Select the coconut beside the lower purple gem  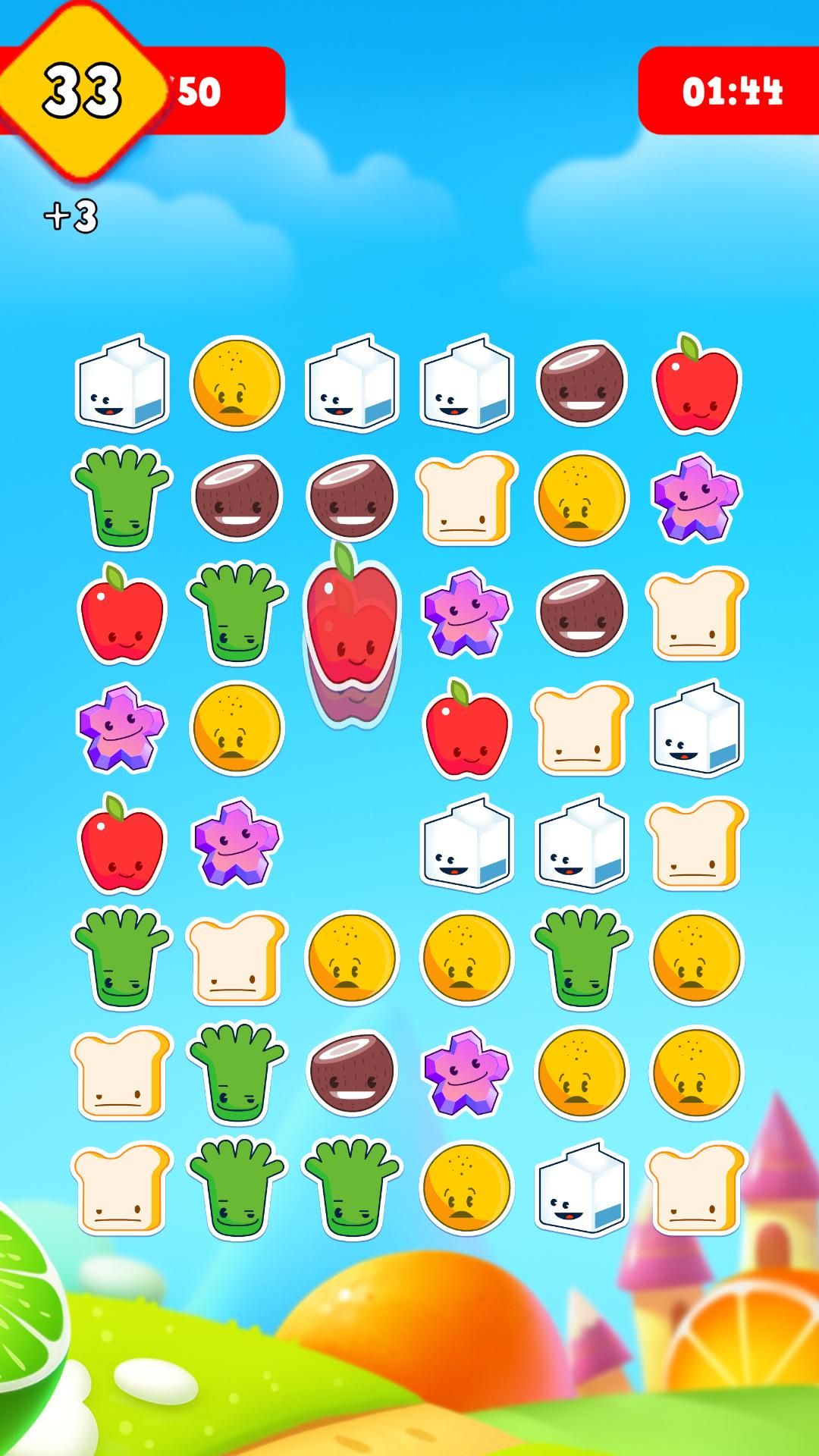click(352, 1072)
